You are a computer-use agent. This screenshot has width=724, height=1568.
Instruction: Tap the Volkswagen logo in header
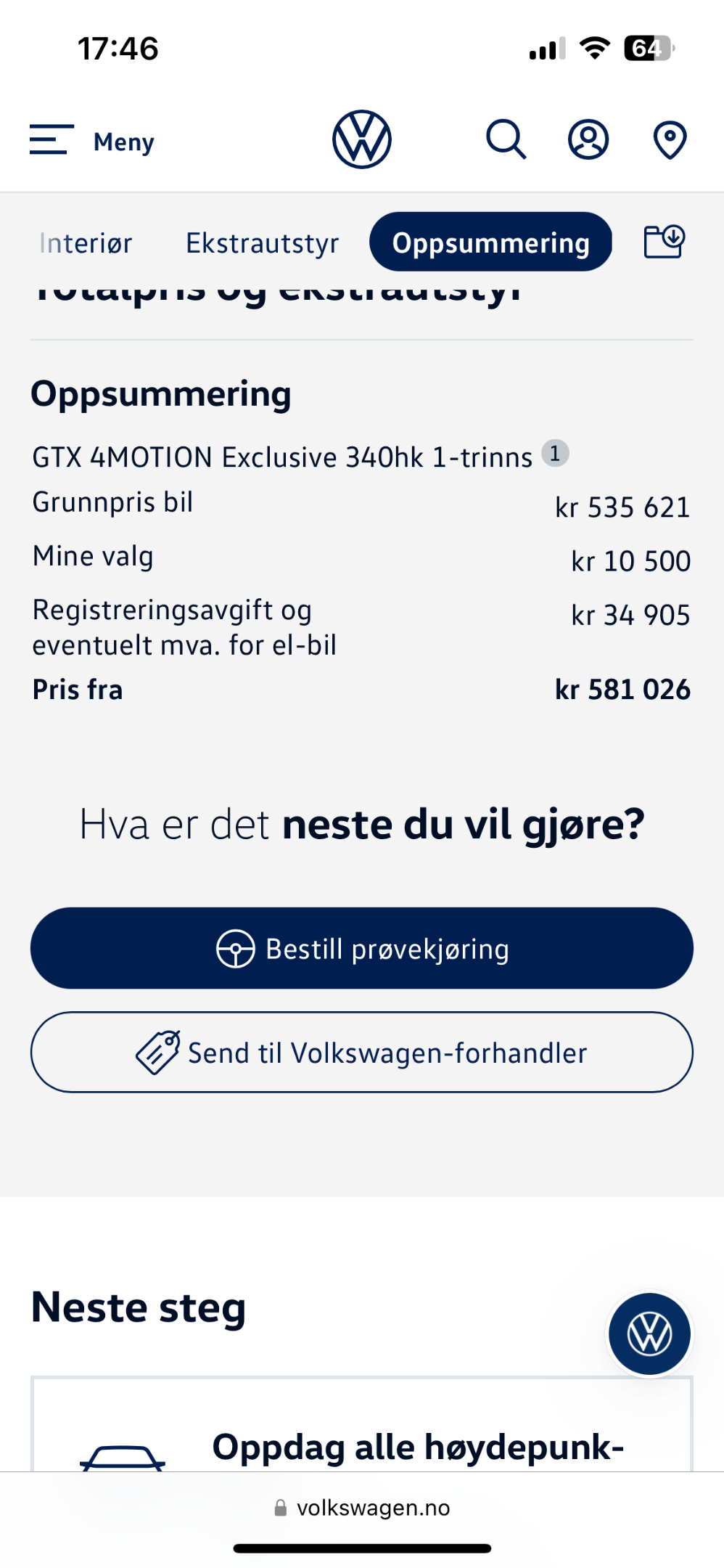point(361,139)
